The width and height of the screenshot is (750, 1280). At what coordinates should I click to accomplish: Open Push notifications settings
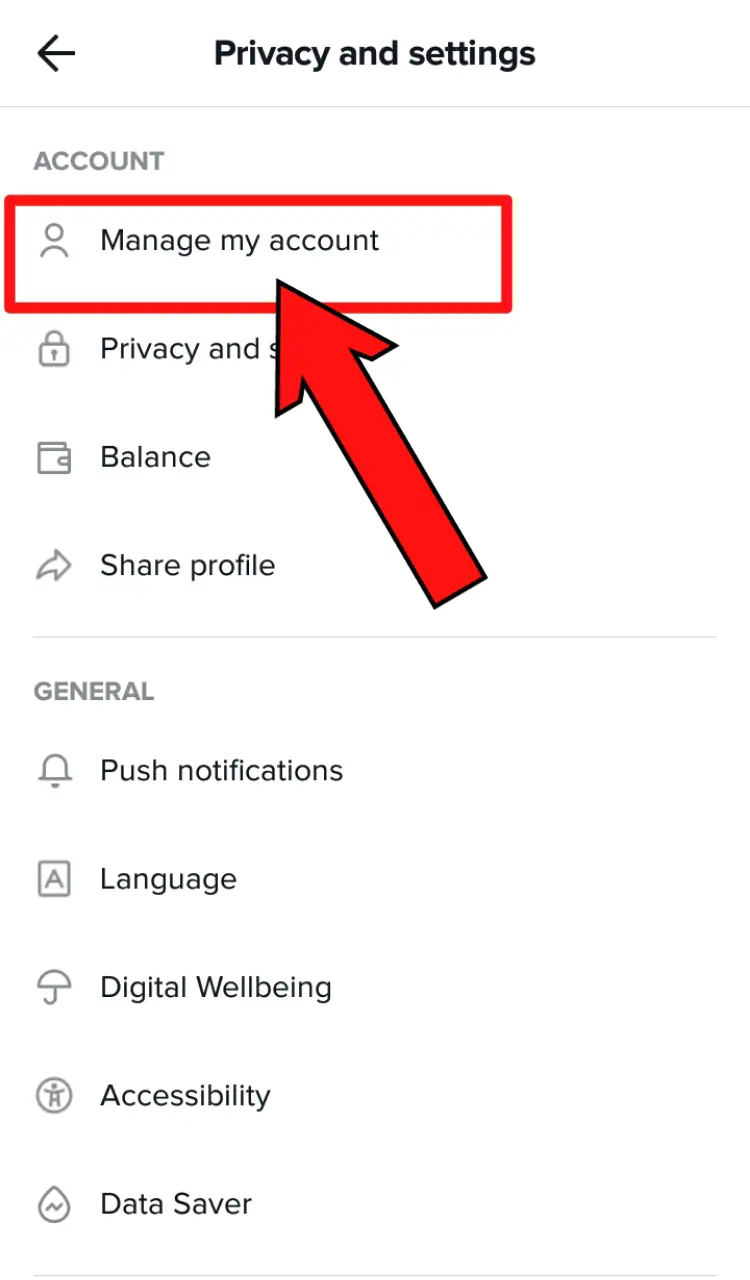[x=375, y=771]
